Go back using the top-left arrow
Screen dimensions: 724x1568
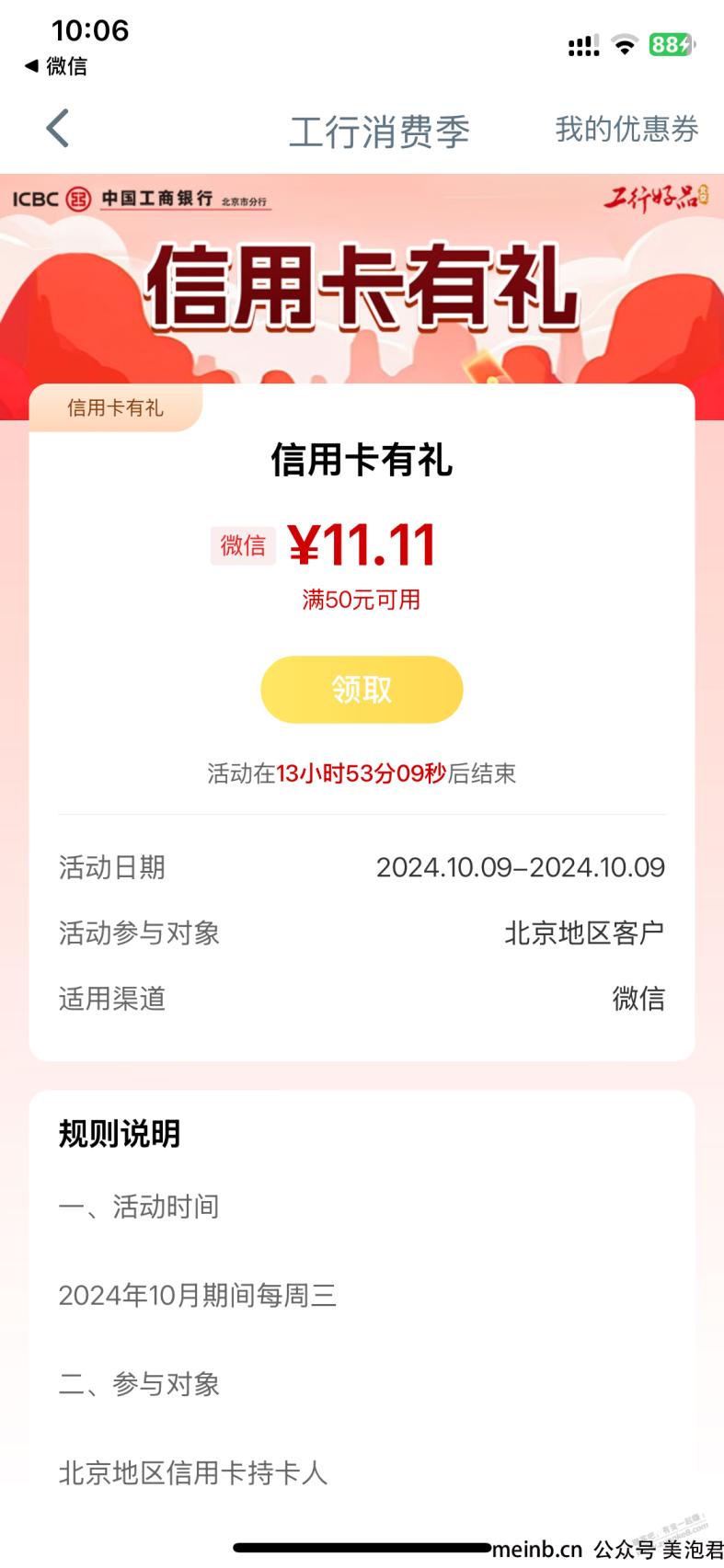[x=58, y=129]
